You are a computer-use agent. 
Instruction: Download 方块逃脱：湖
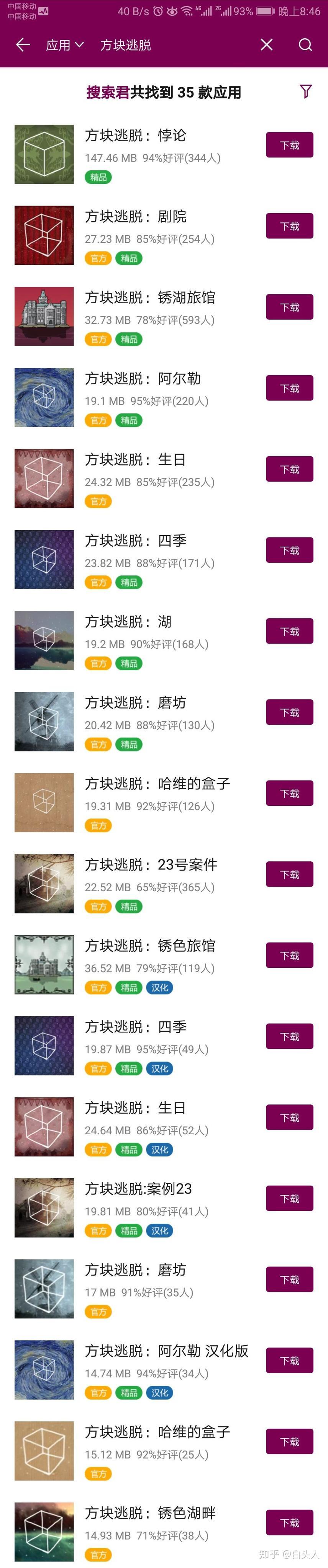click(289, 631)
